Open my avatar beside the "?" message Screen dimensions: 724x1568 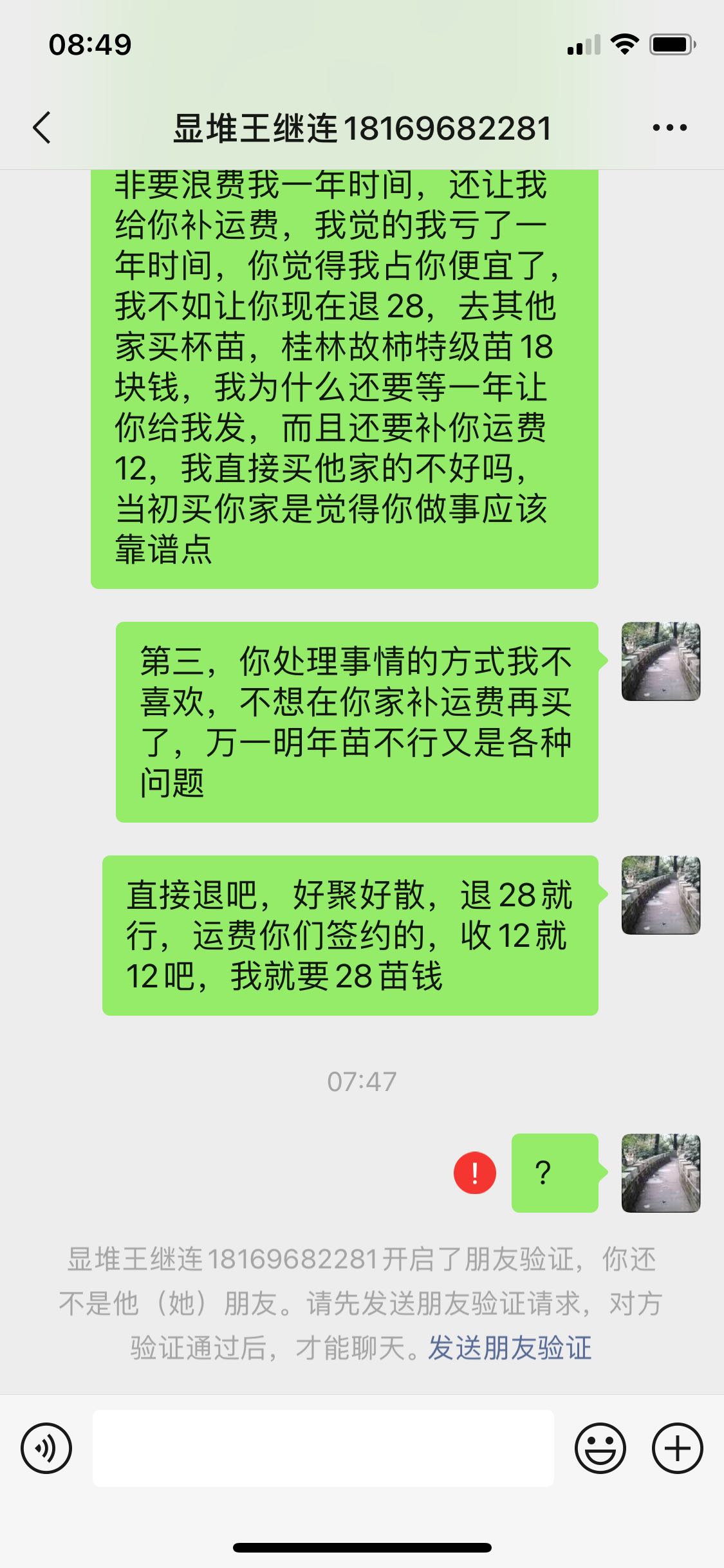661,1173
